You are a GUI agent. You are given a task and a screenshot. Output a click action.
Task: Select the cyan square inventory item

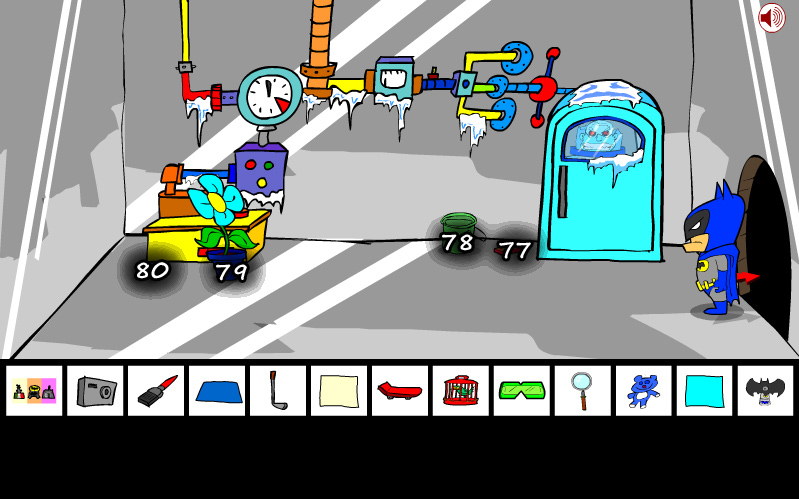coord(705,391)
